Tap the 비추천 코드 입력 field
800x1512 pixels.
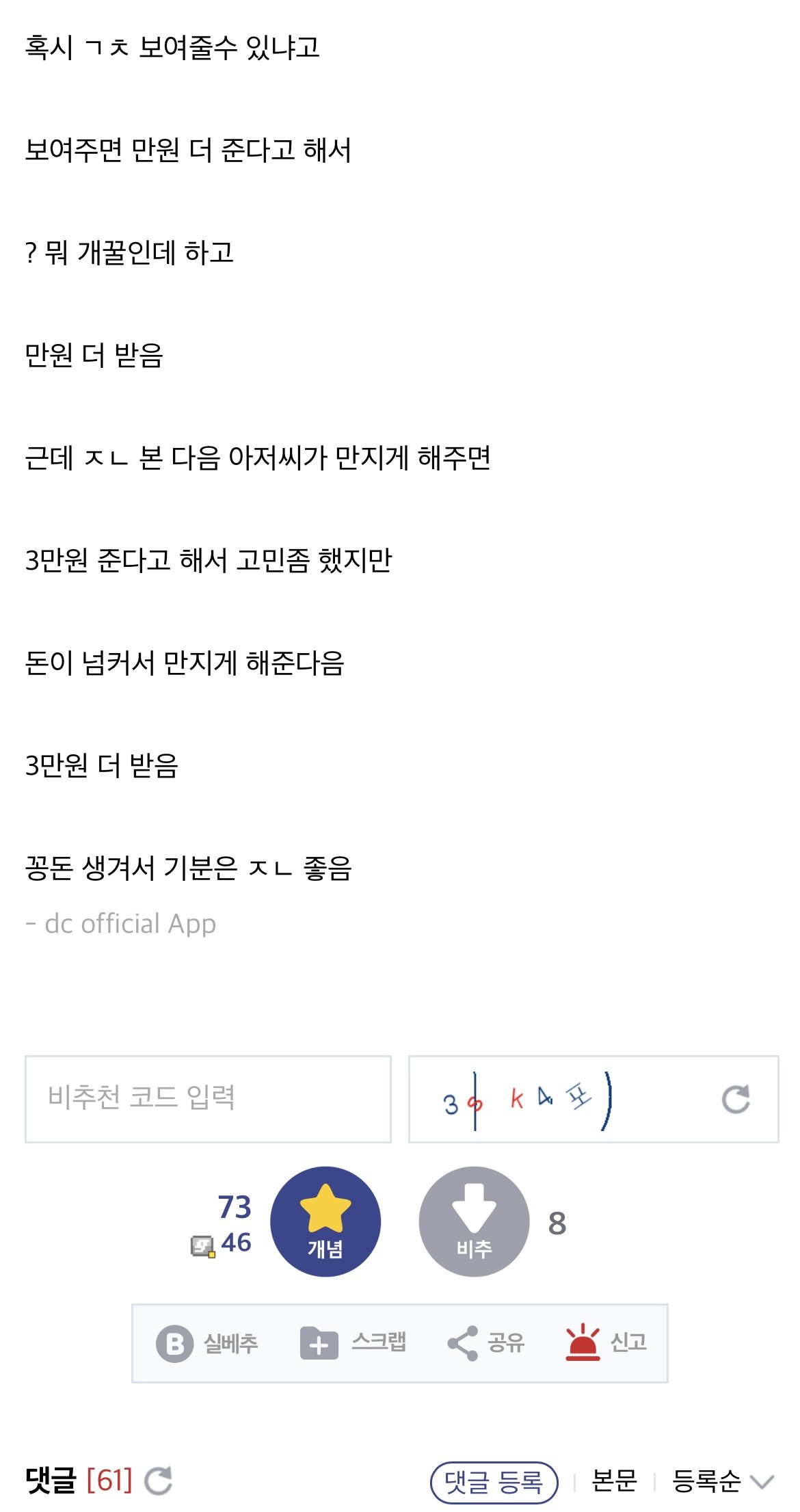point(208,1099)
